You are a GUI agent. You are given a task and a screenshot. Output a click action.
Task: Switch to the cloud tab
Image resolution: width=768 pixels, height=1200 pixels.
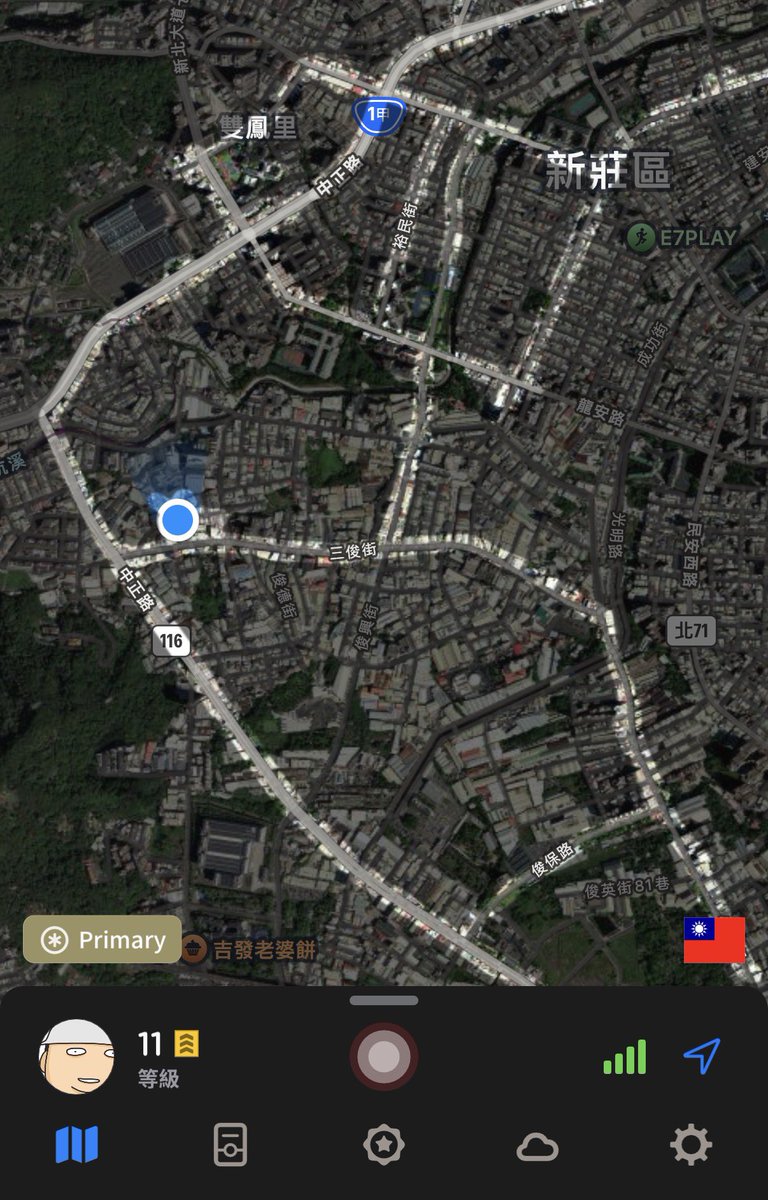[x=537, y=1147]
